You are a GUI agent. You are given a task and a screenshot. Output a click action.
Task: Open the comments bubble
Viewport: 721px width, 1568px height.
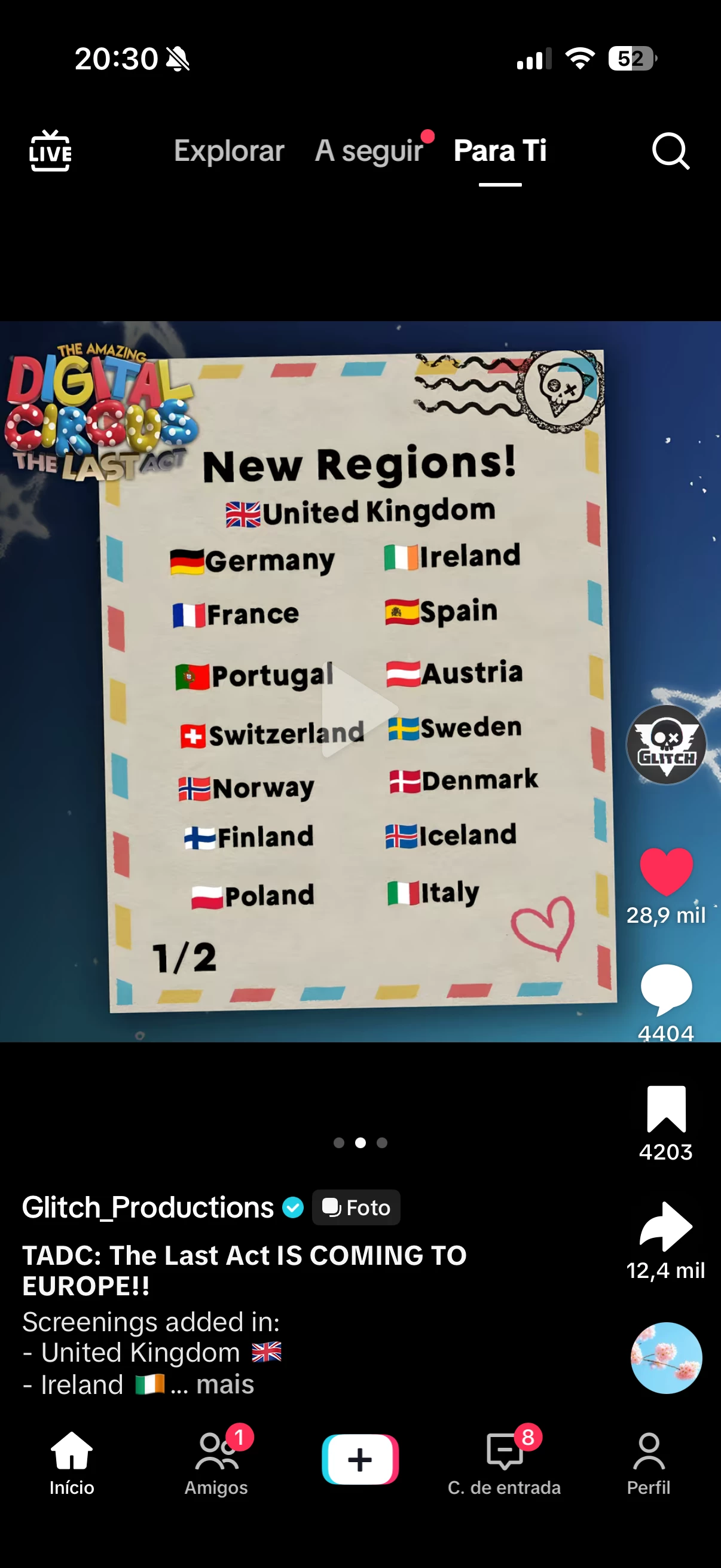click(665, 989)
